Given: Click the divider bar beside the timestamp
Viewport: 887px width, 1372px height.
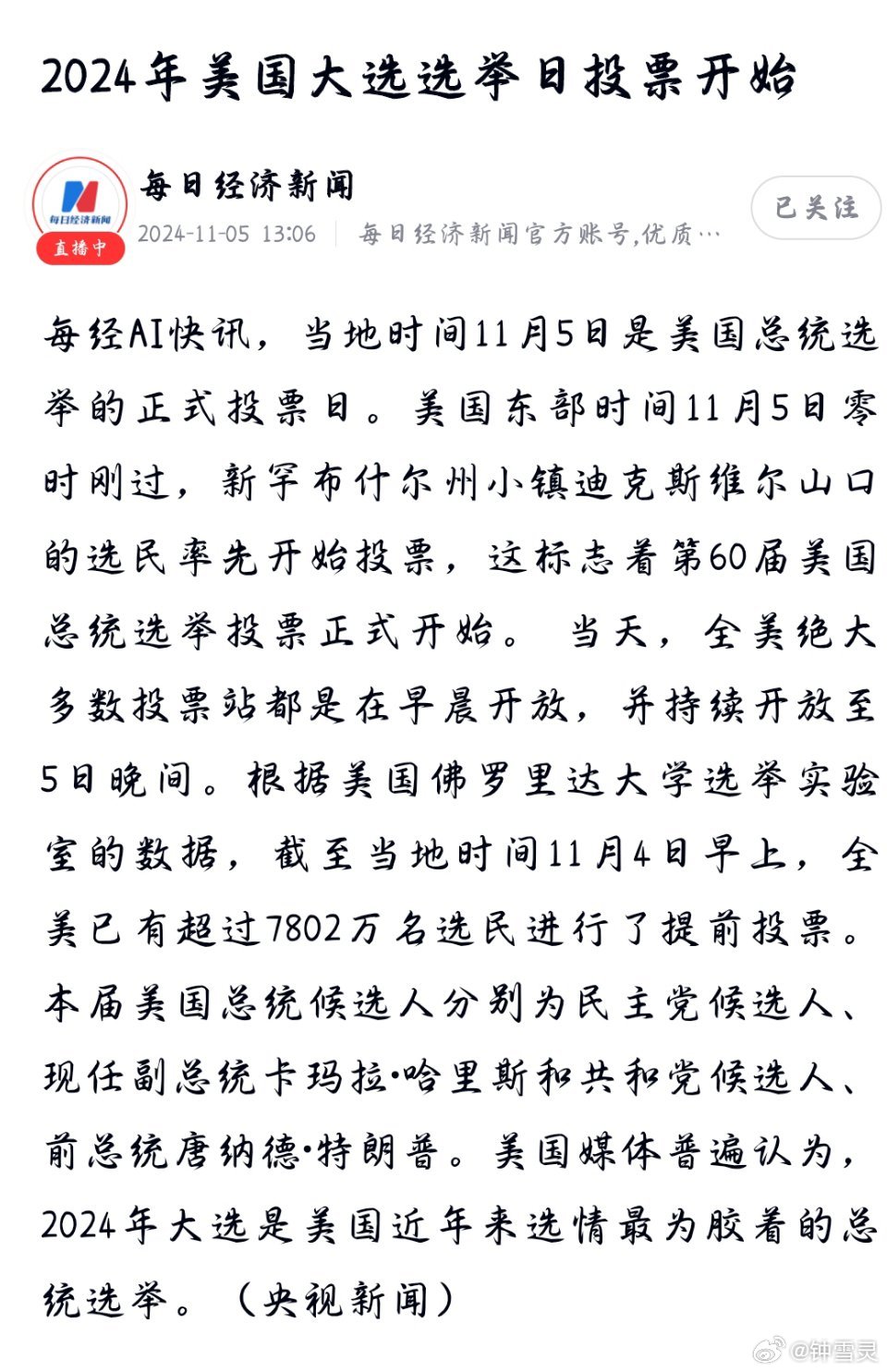Looking at the screenshot, I should (338, 234).
